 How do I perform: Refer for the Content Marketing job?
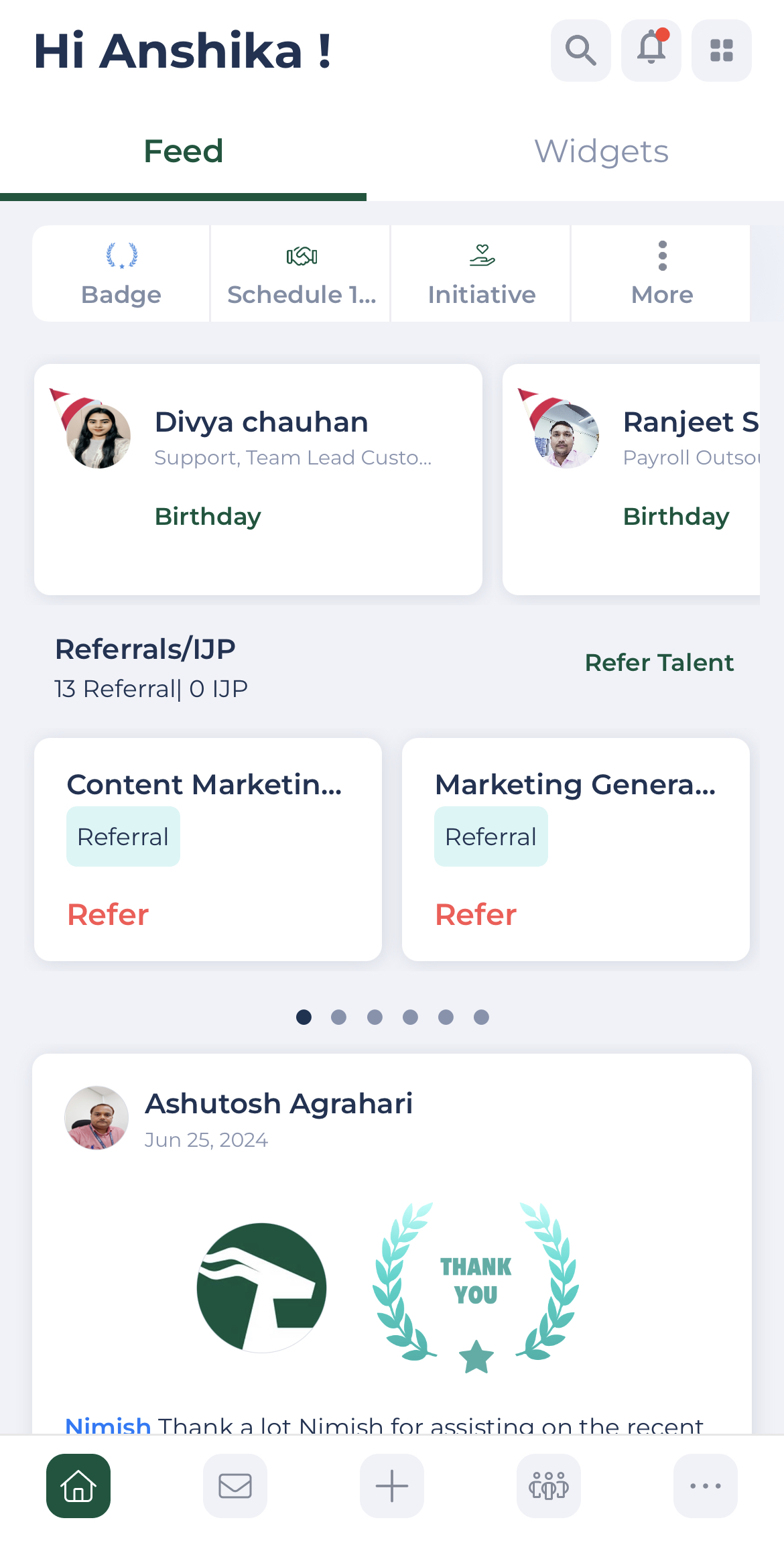coord(108,915)
